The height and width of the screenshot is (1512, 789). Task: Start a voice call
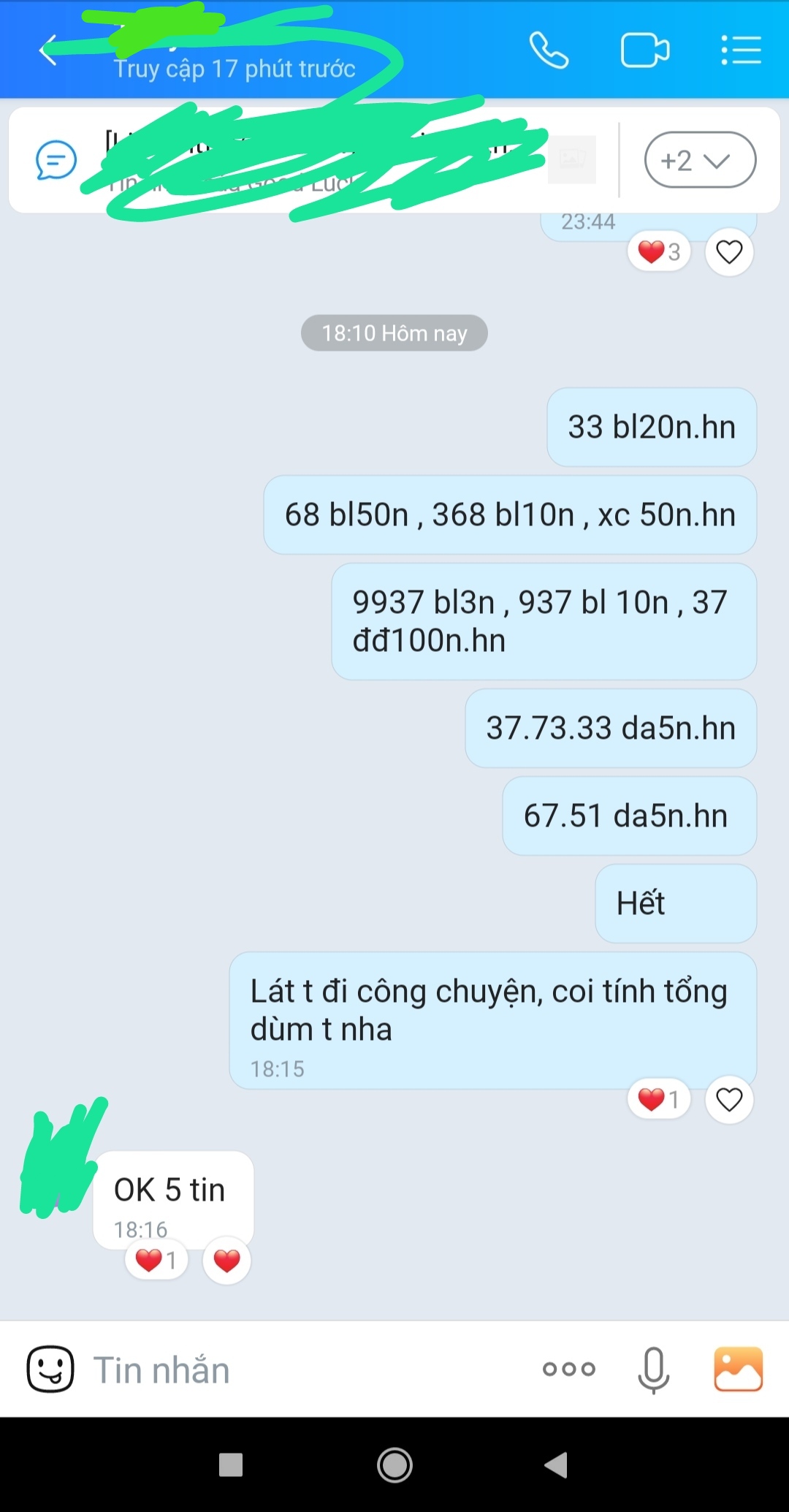click(549, 50)
